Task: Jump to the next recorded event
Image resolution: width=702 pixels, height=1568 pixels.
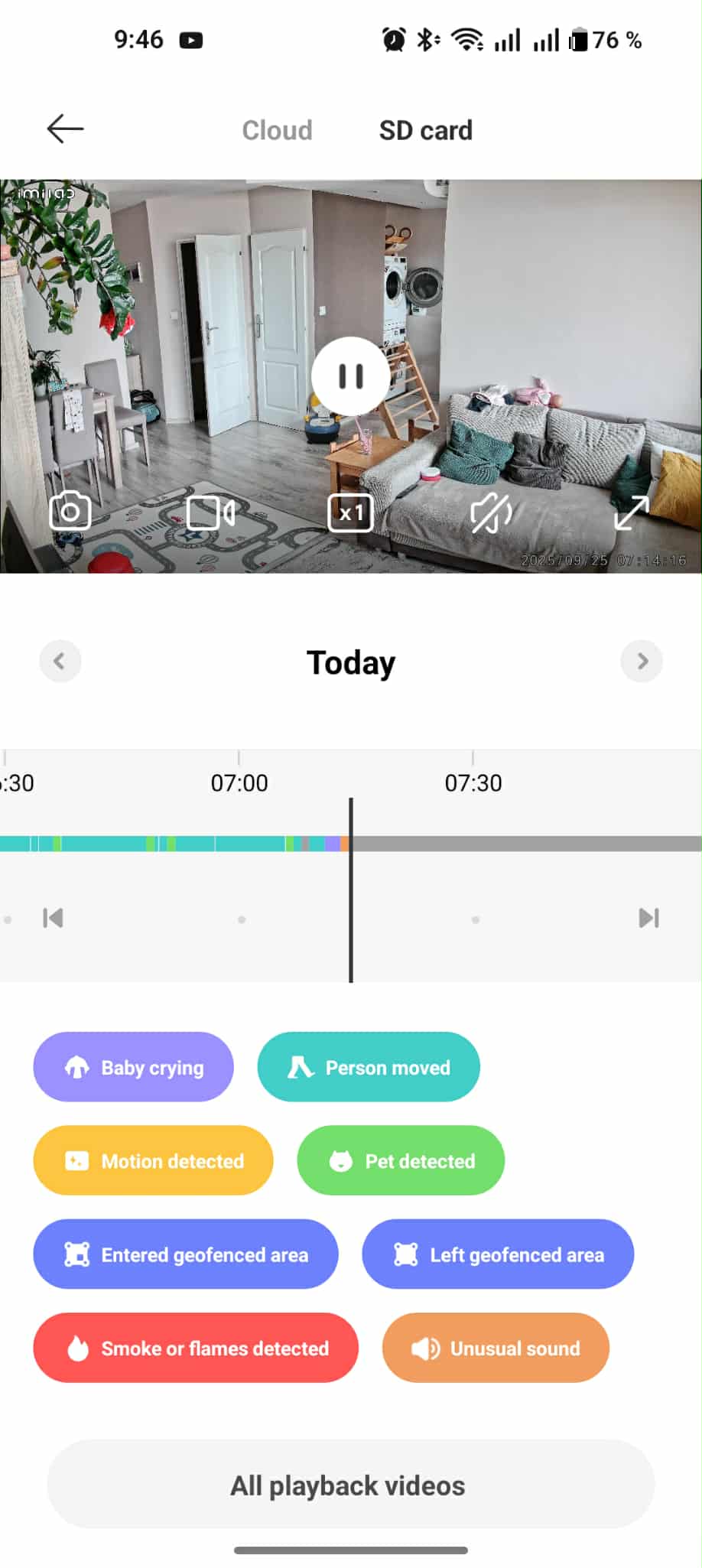Action: [649, 918]
